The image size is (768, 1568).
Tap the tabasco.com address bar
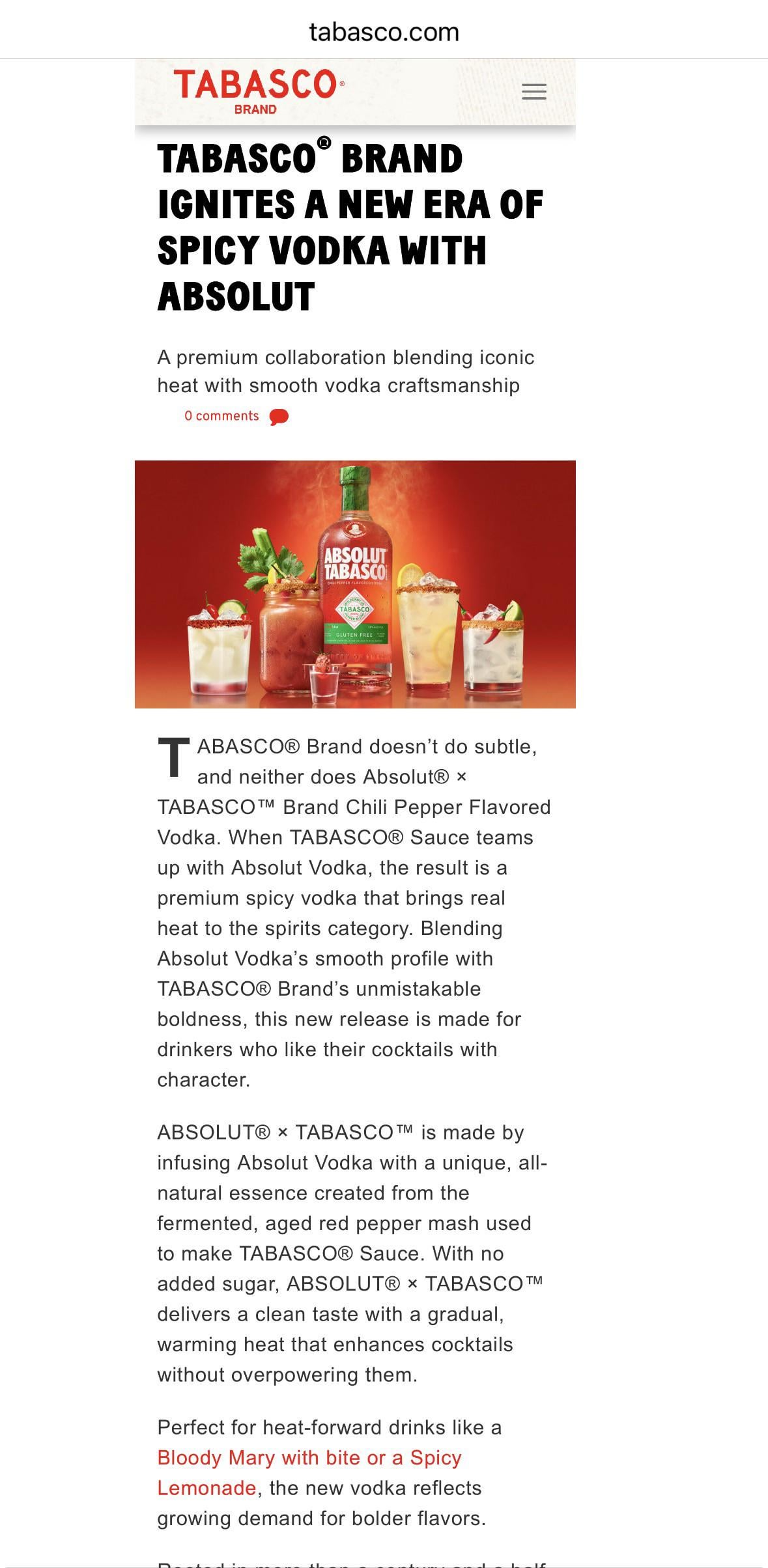click(x=384, y=31)
